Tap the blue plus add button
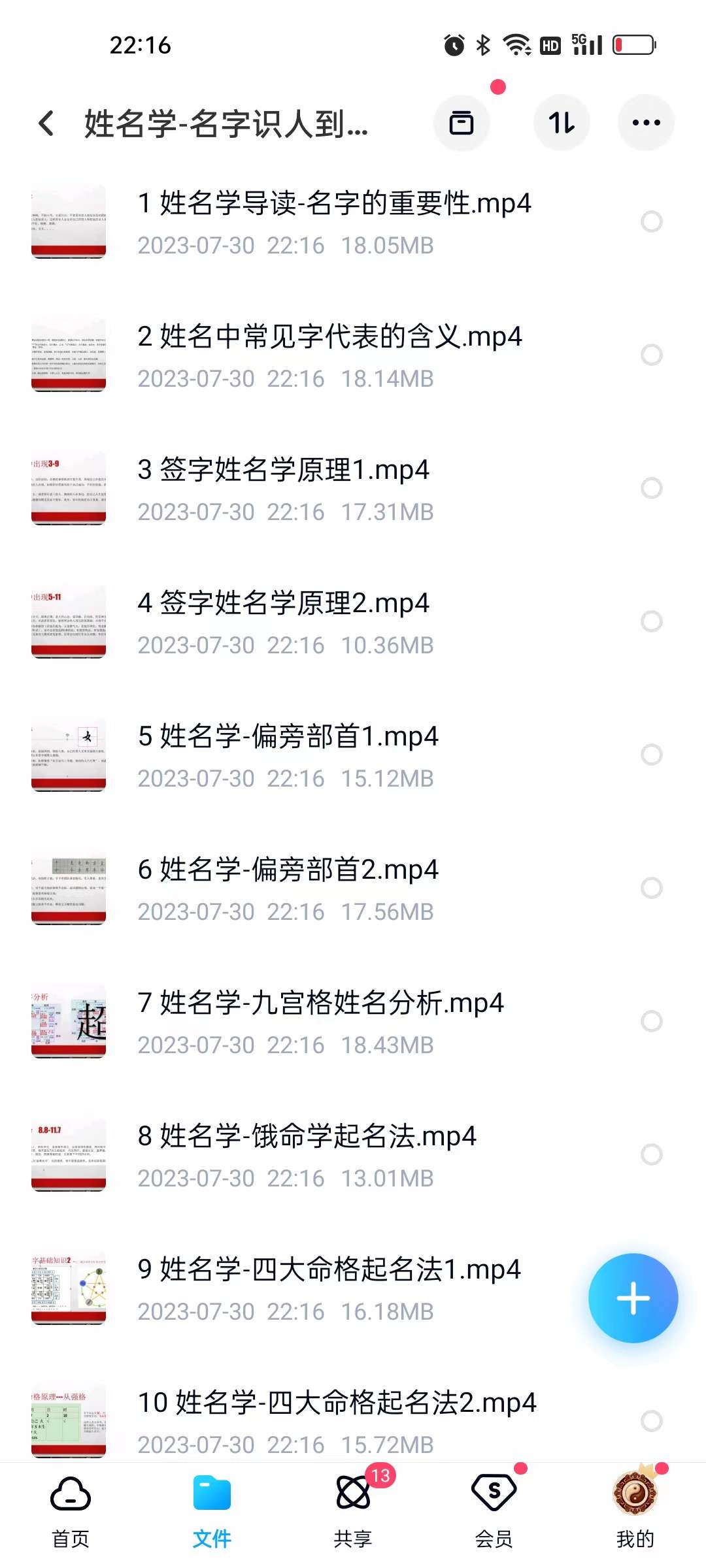Screen dimensions: 706x1568 pyautogui.click(x=633, y=1298)
